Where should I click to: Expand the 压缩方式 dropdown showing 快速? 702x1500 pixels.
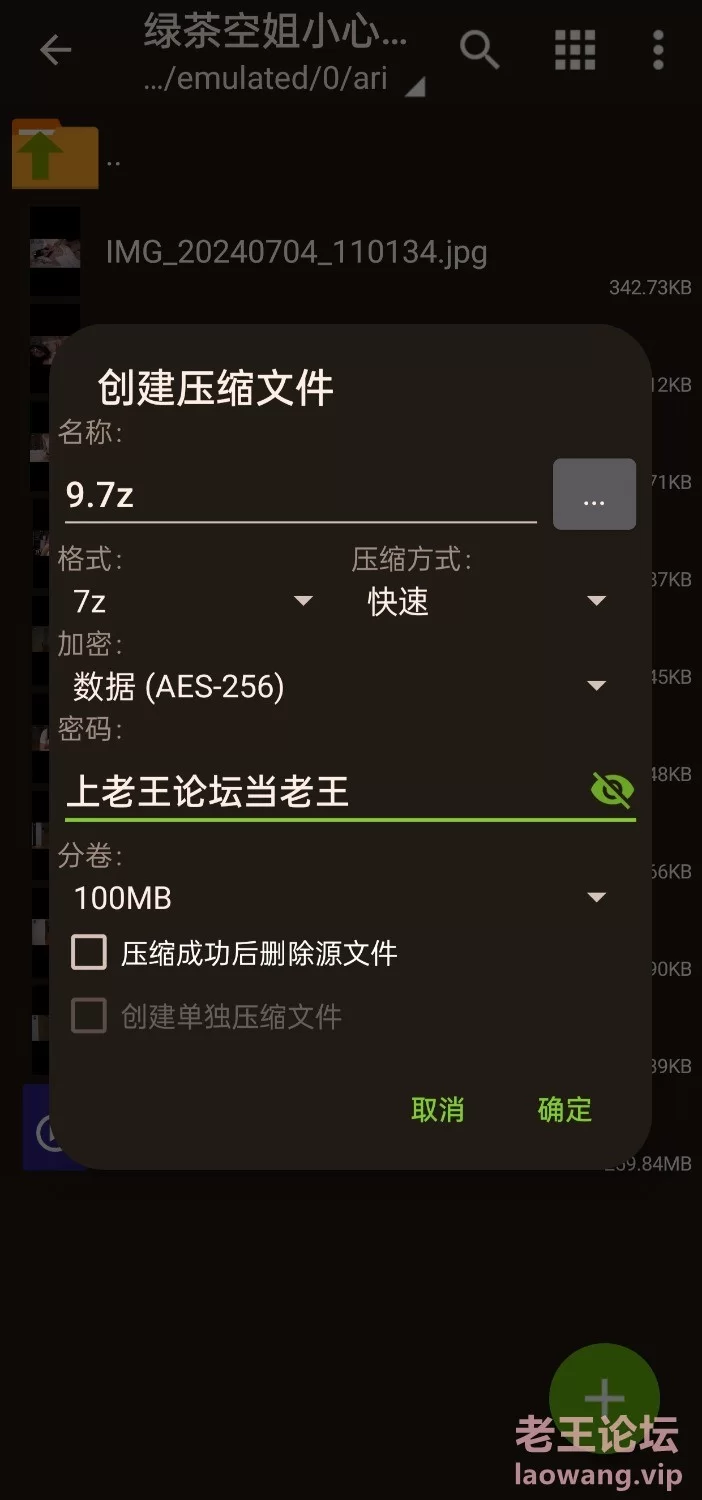tap(487, 601)
